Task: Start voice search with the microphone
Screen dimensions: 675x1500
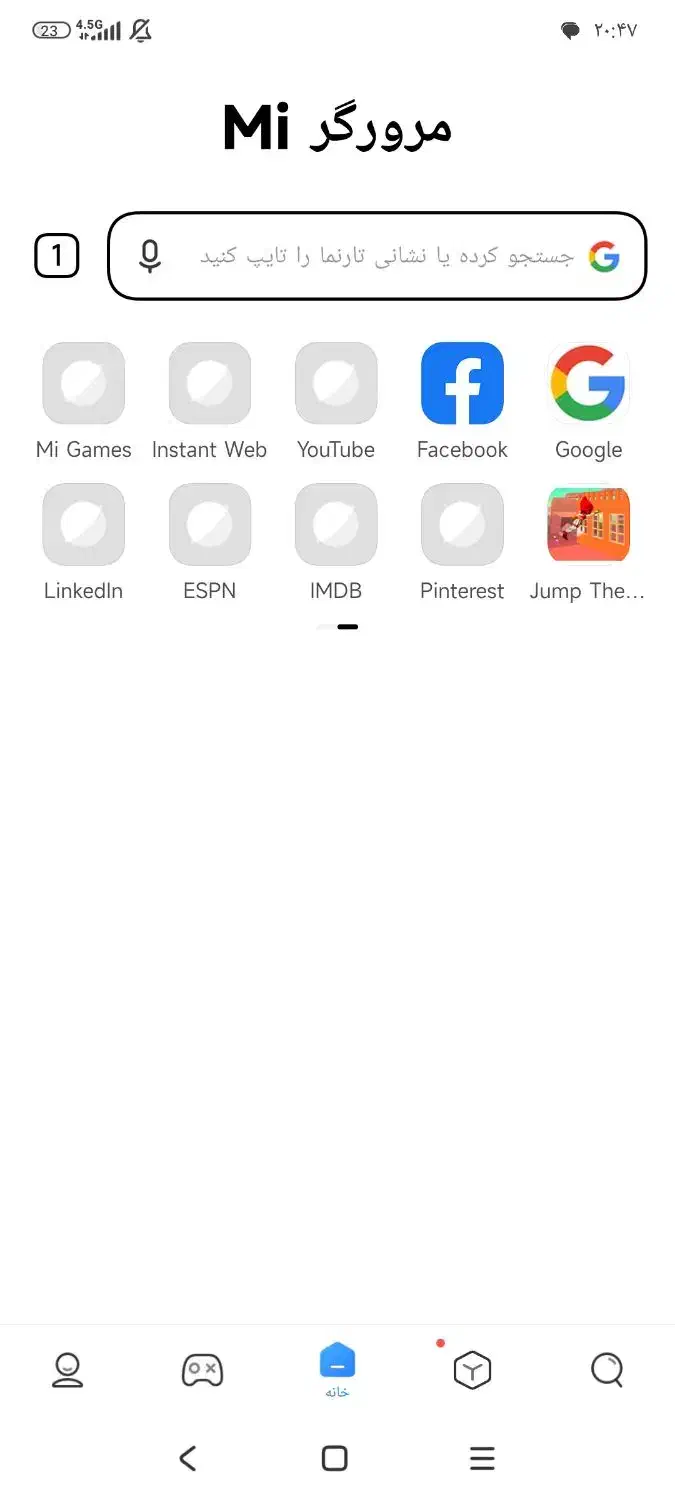Action: coord(150,257)
